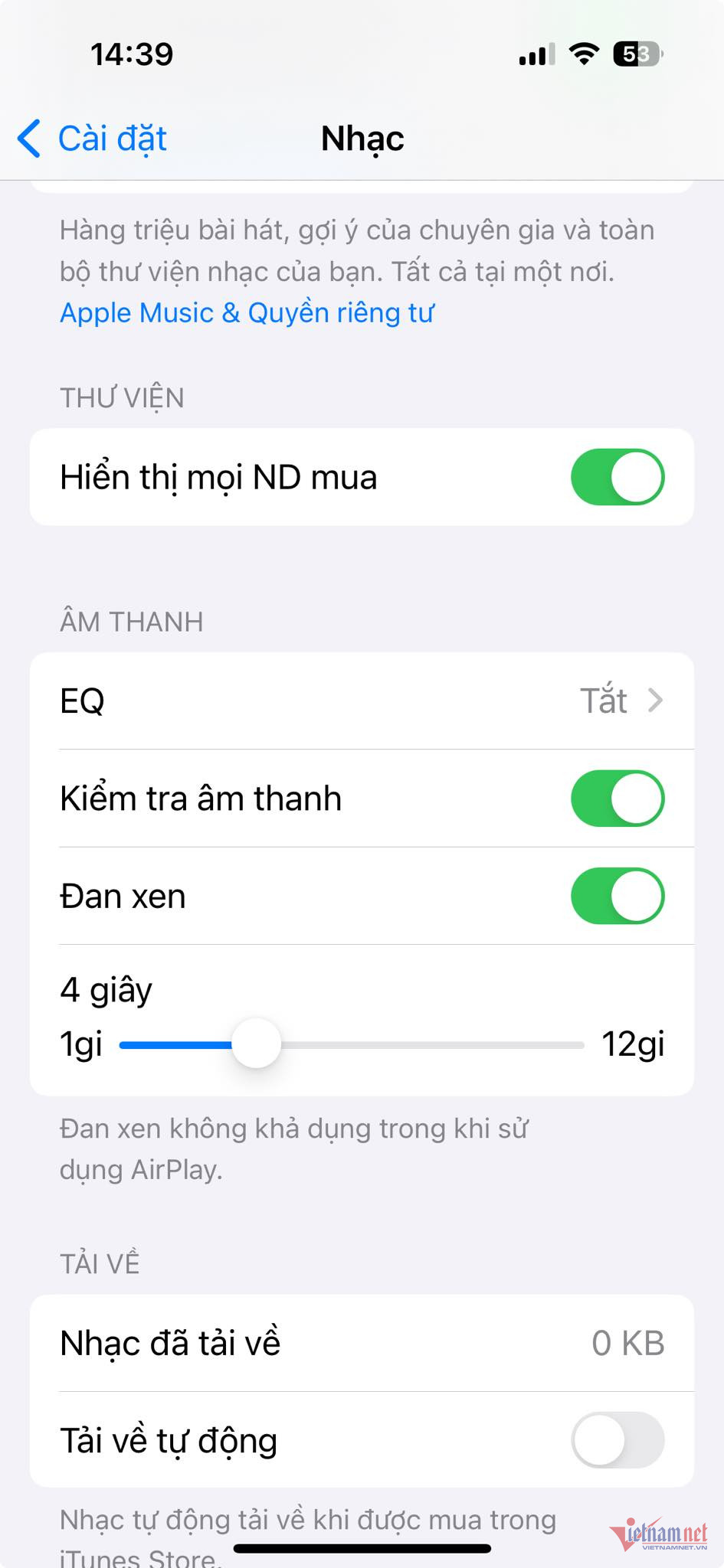Toggle Đan xen off
Image resolution: width=724 pixels, height=1568 pixels.
[617, 896]
